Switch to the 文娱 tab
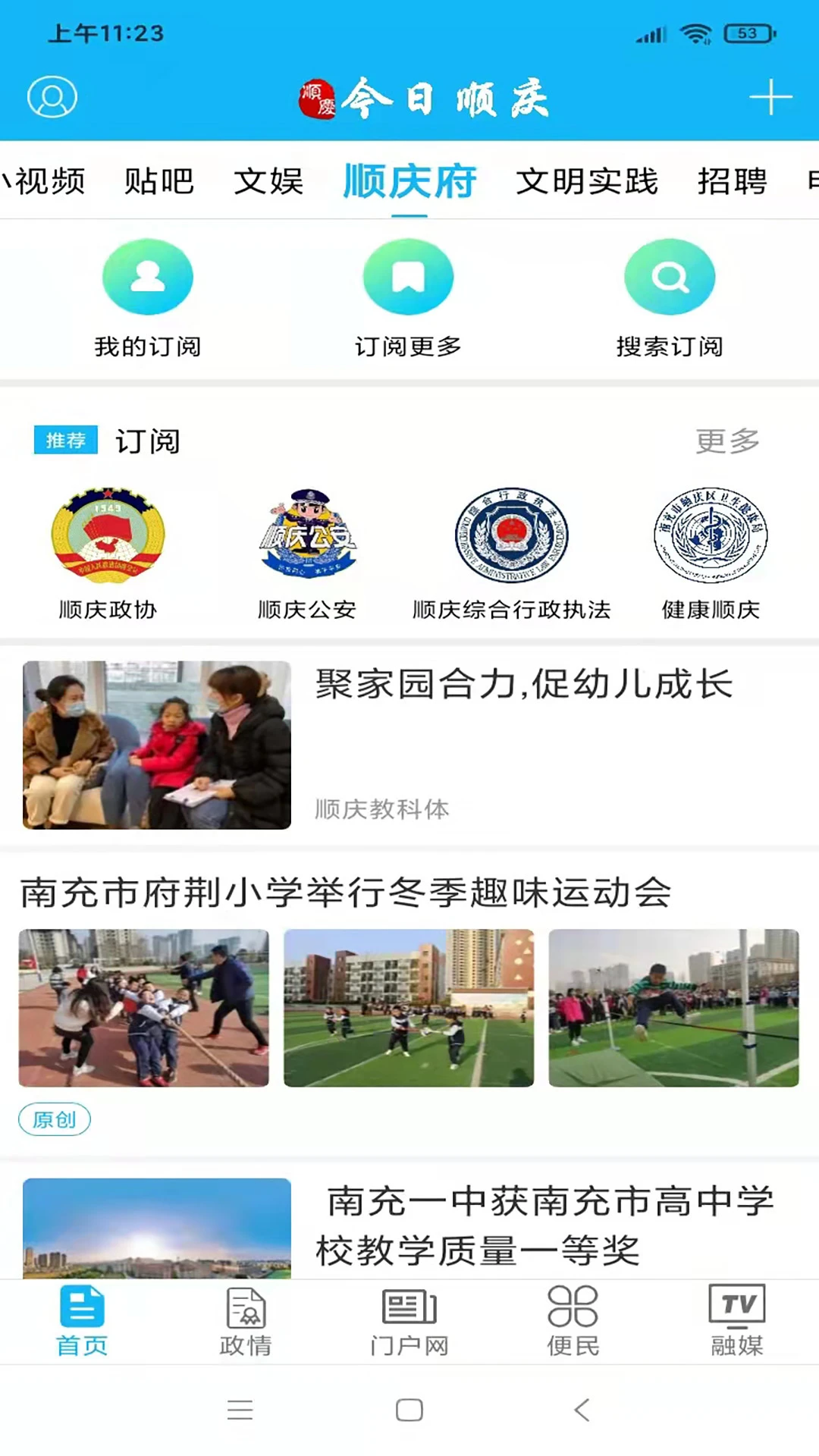 coord(268,181)
